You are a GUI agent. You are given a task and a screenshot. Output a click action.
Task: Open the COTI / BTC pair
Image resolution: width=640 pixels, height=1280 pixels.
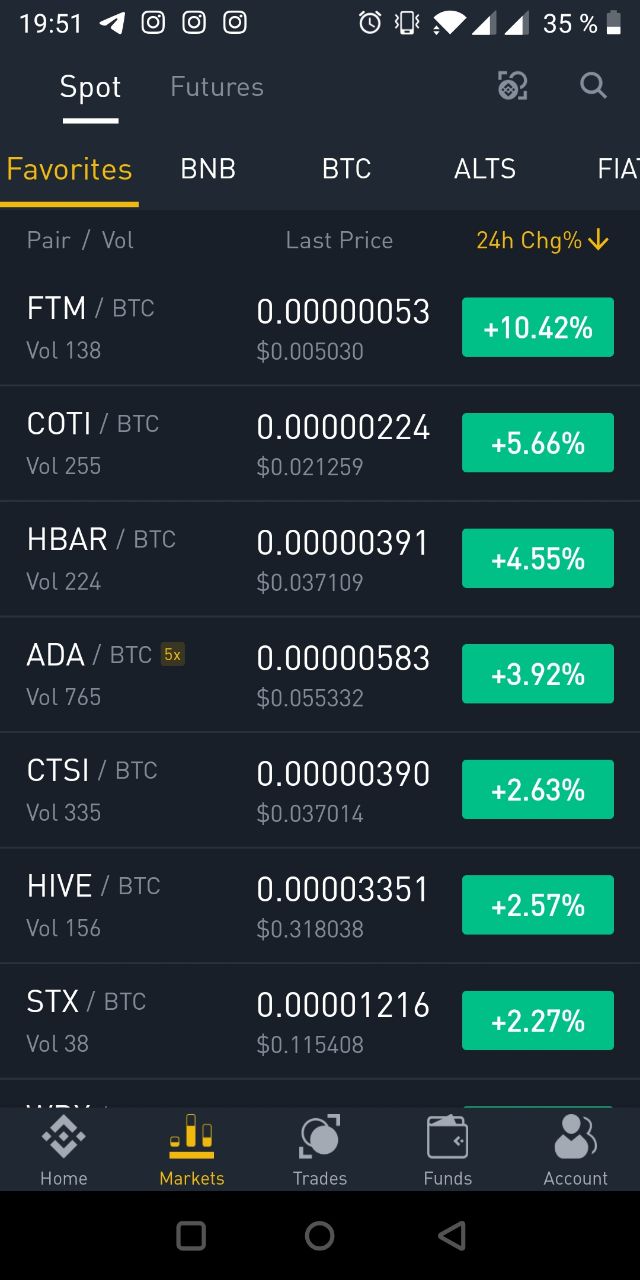320,443
